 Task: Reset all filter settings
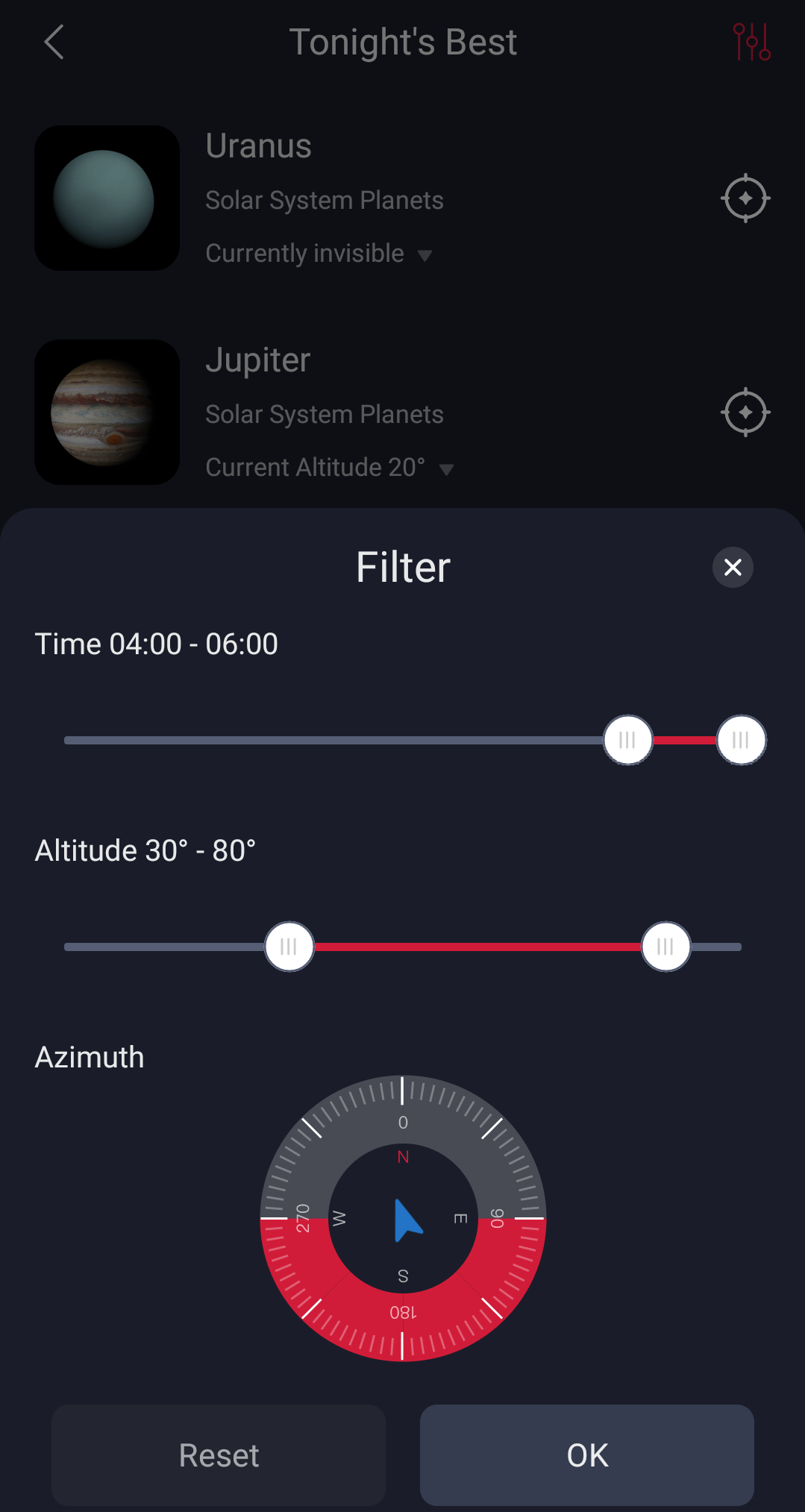tap(219, 1455)
